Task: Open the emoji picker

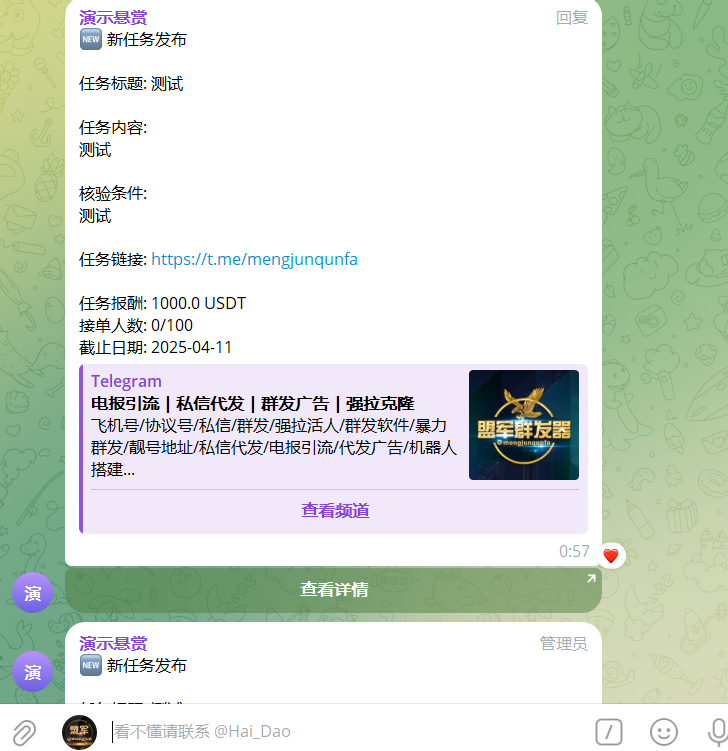Action: [663, 732]
